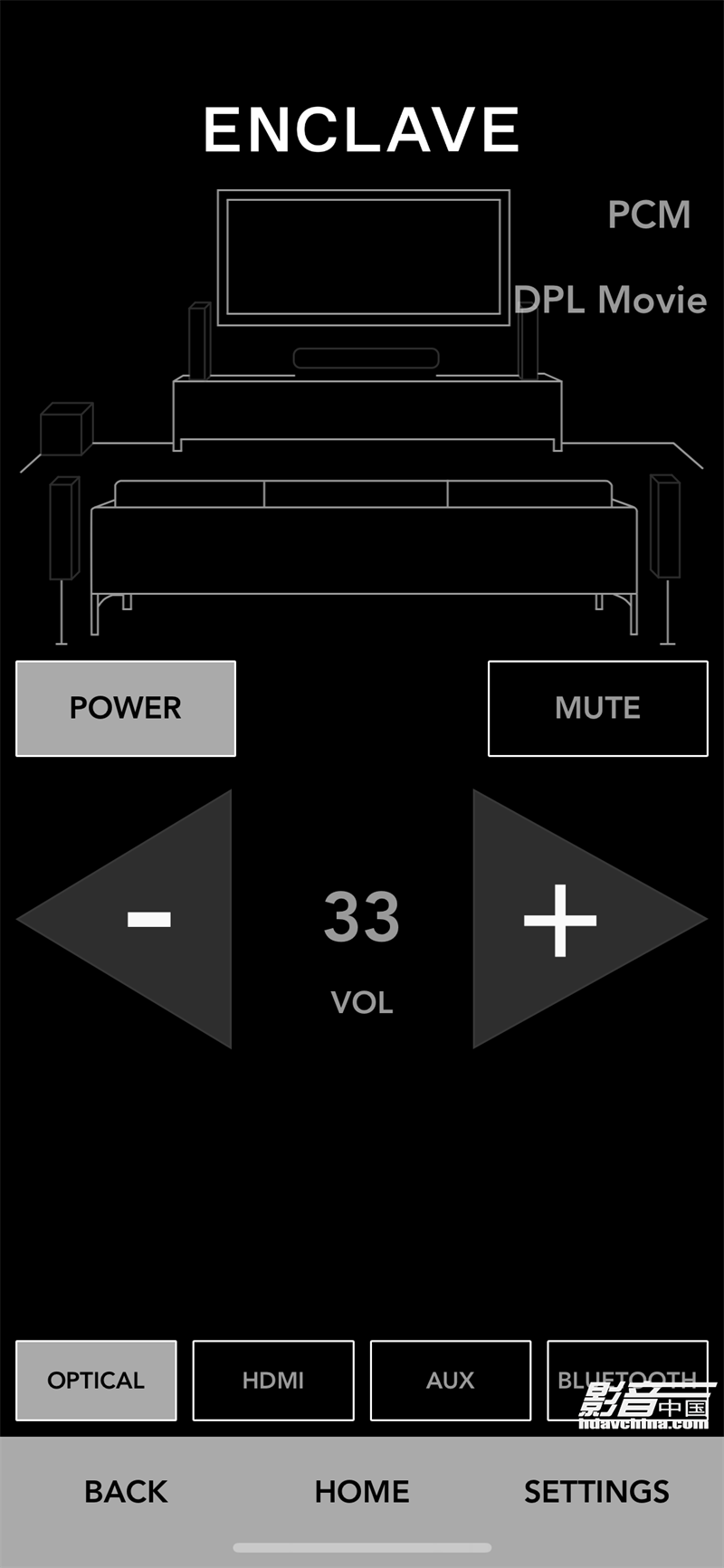Open SETTINGS from the bottom bar

tap(596, 1491)
